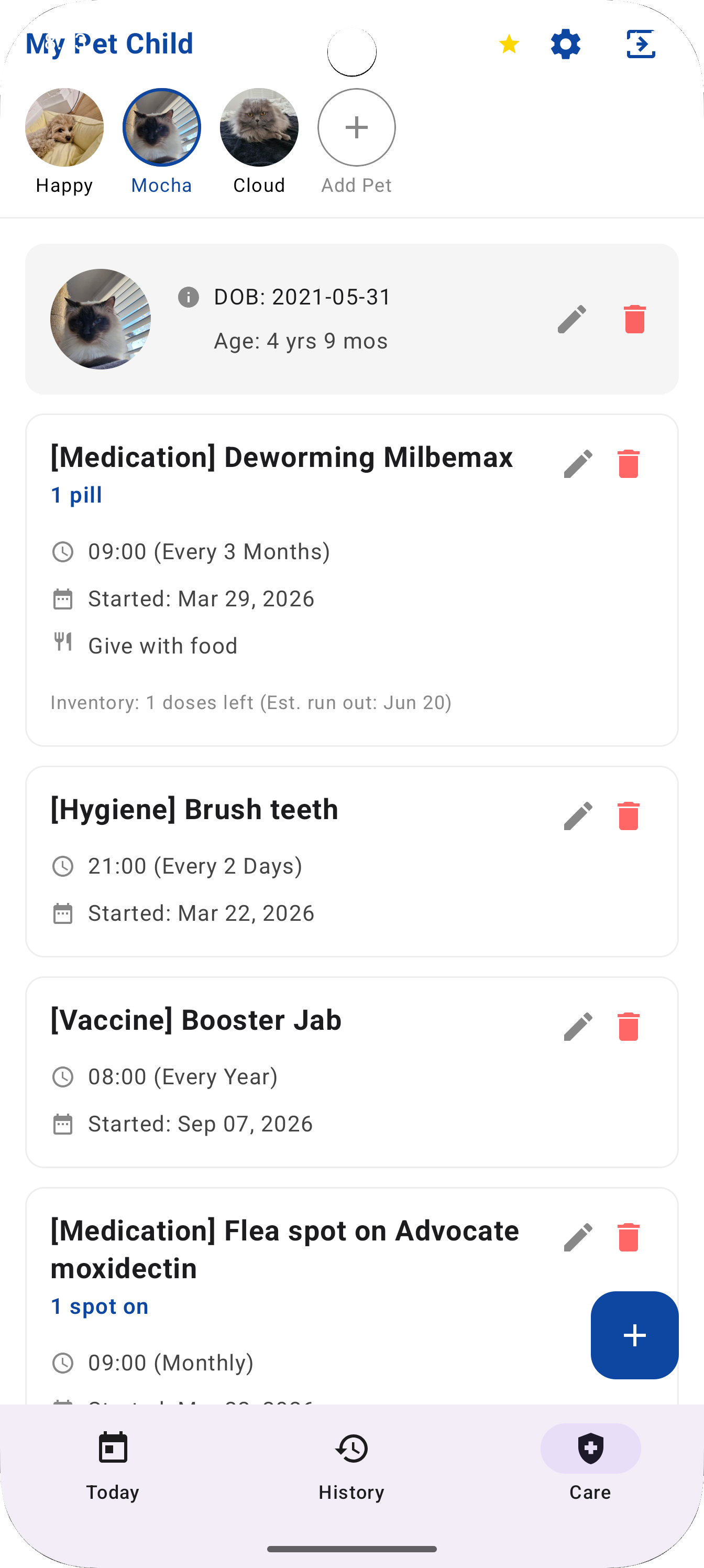Open the export/import icon at top right
The width and height of the screenshot is (704, 1568).
(641, 44)
